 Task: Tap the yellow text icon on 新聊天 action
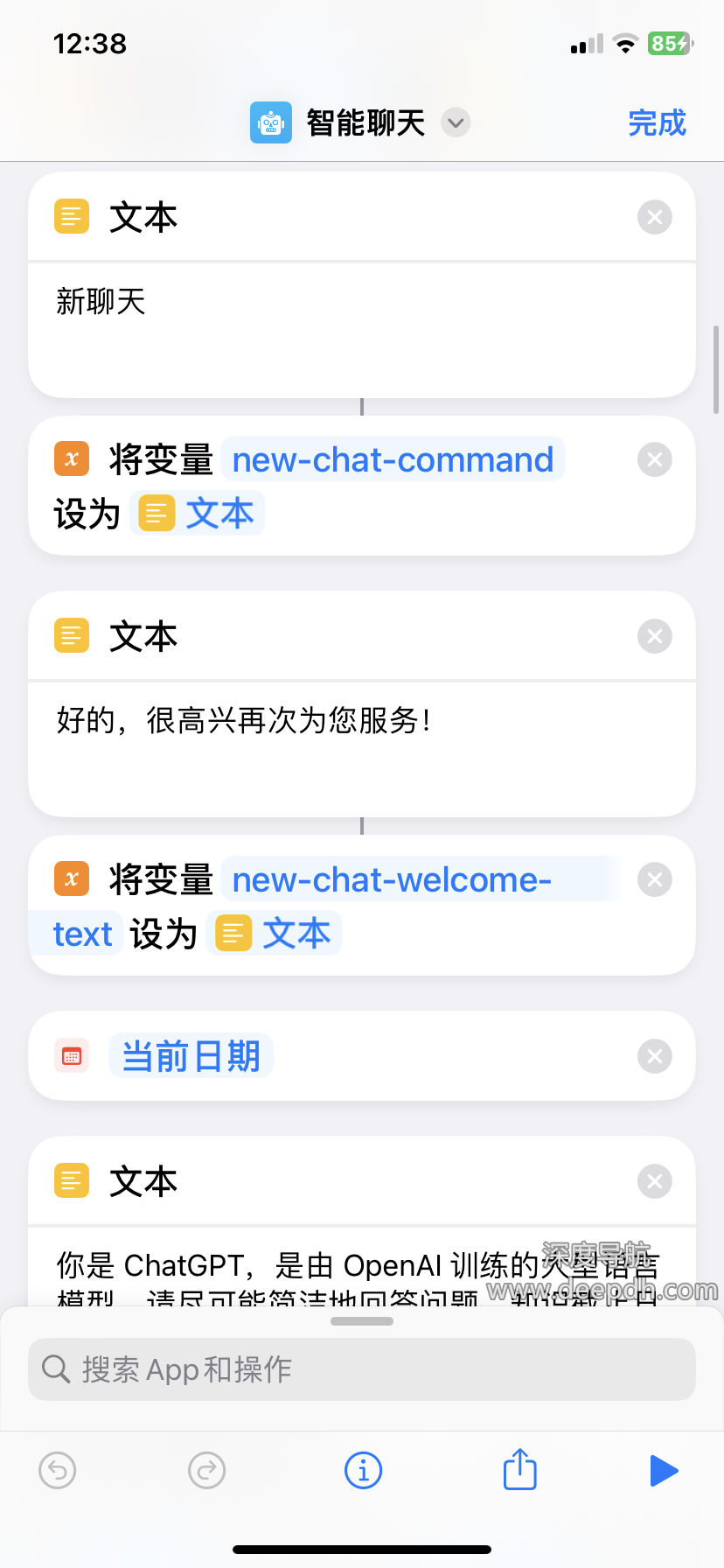click(71, 216)
